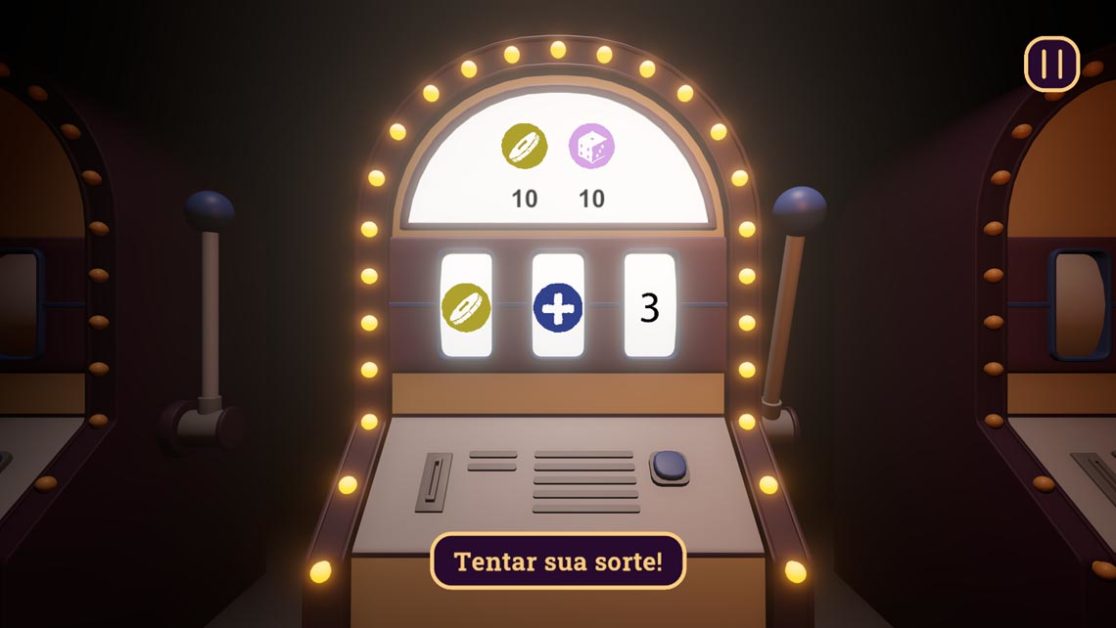Tap the Tentar sua sorte! button
The width and height of the screenshot is (1116, 628).
click(x=558, y=561)
